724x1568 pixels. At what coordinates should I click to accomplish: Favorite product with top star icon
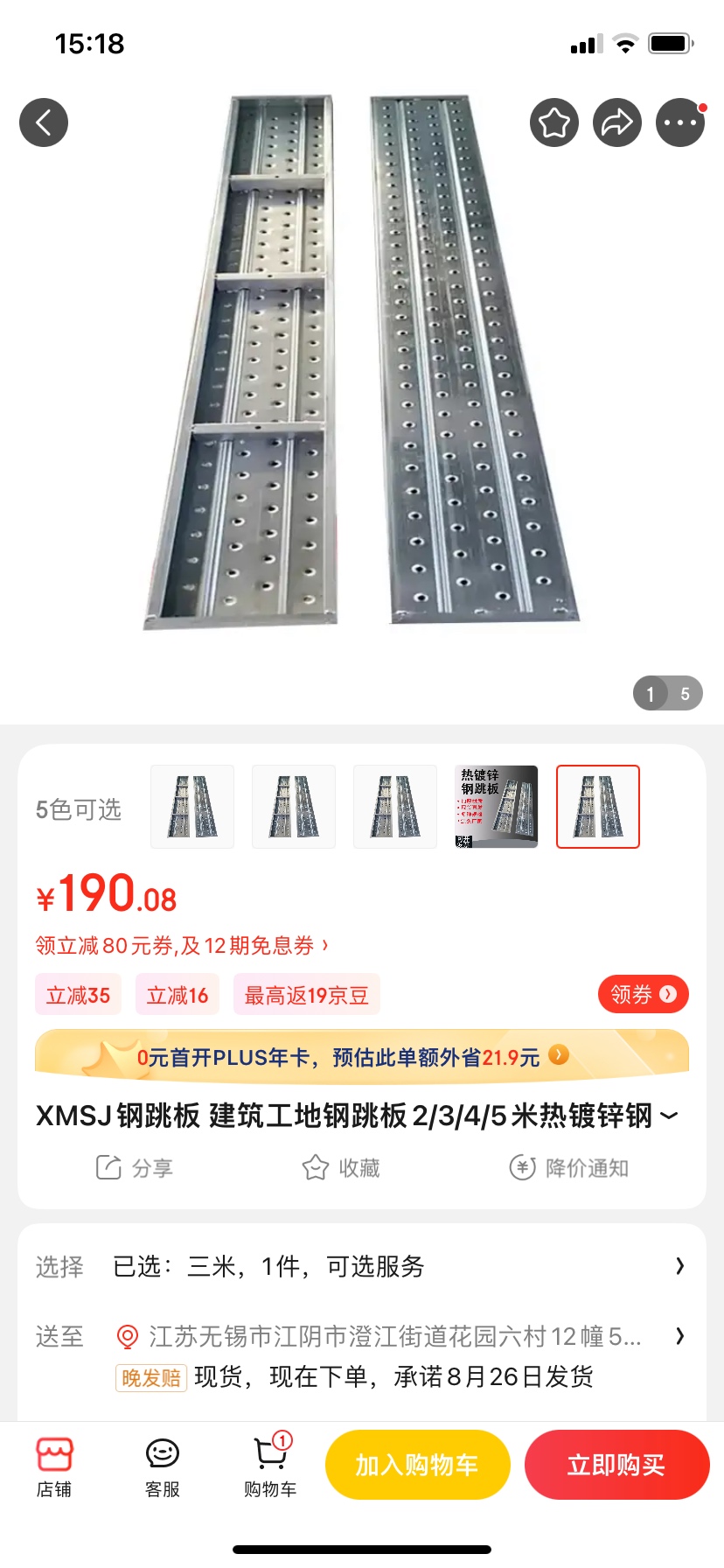coord(554,122)
